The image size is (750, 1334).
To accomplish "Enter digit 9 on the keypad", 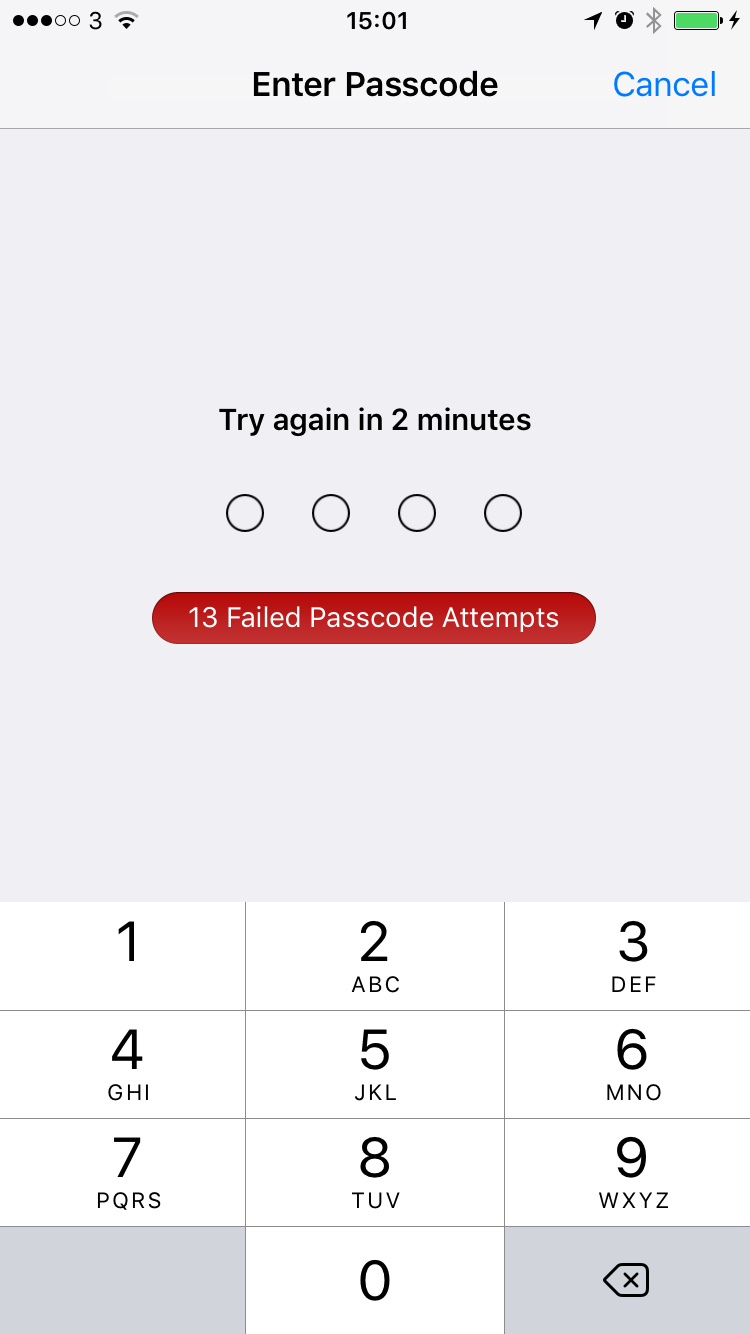I will [x=628, y=1172].
